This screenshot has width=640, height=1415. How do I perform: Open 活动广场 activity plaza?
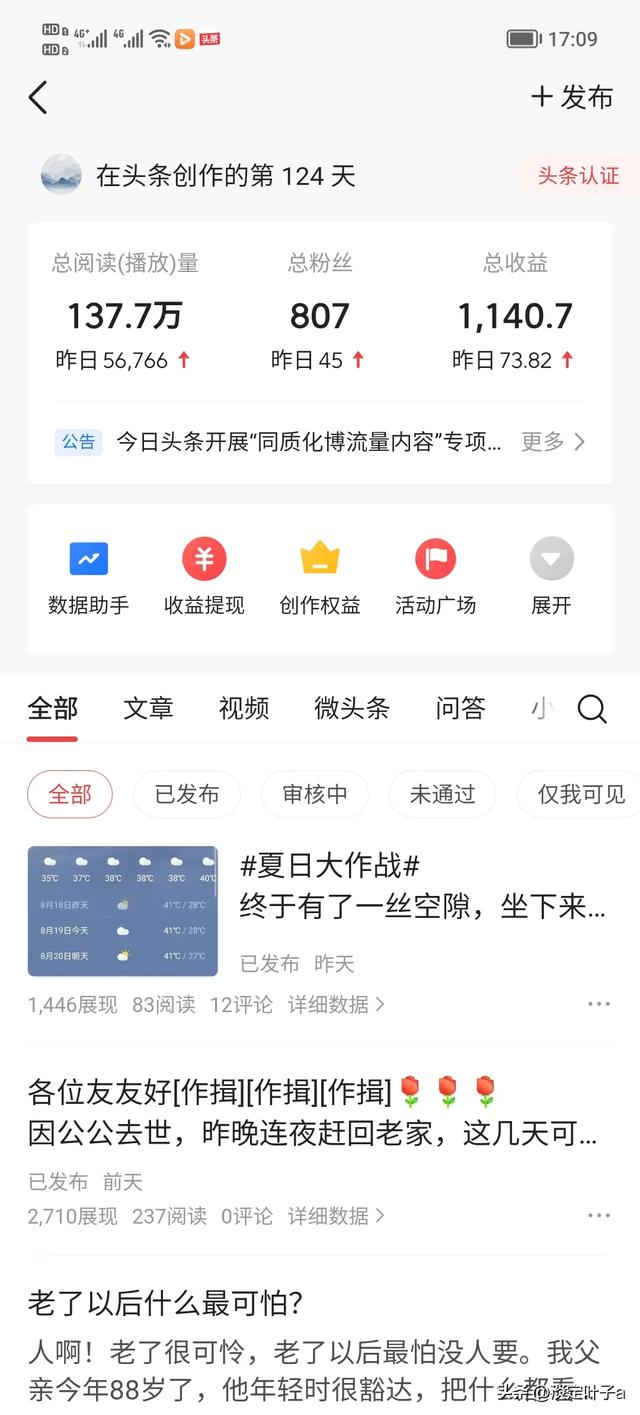tap(435, 578)
